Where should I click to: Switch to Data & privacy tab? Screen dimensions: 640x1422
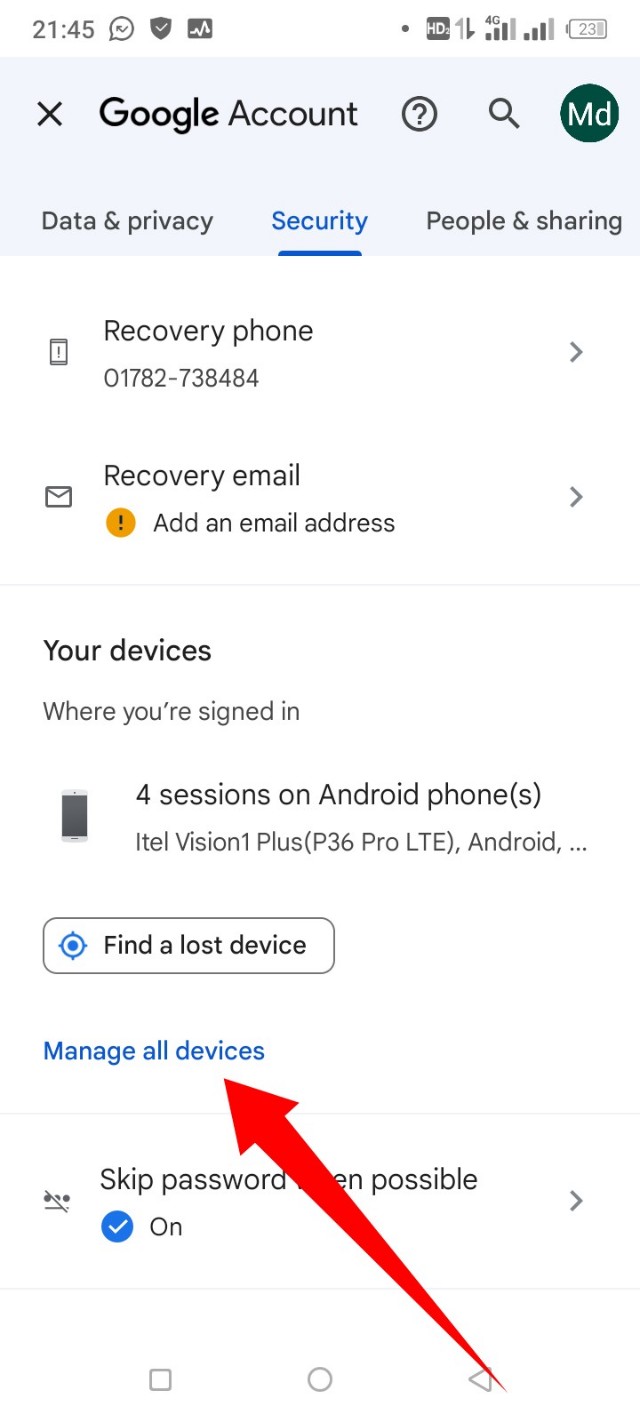click(x=127, y=221)
